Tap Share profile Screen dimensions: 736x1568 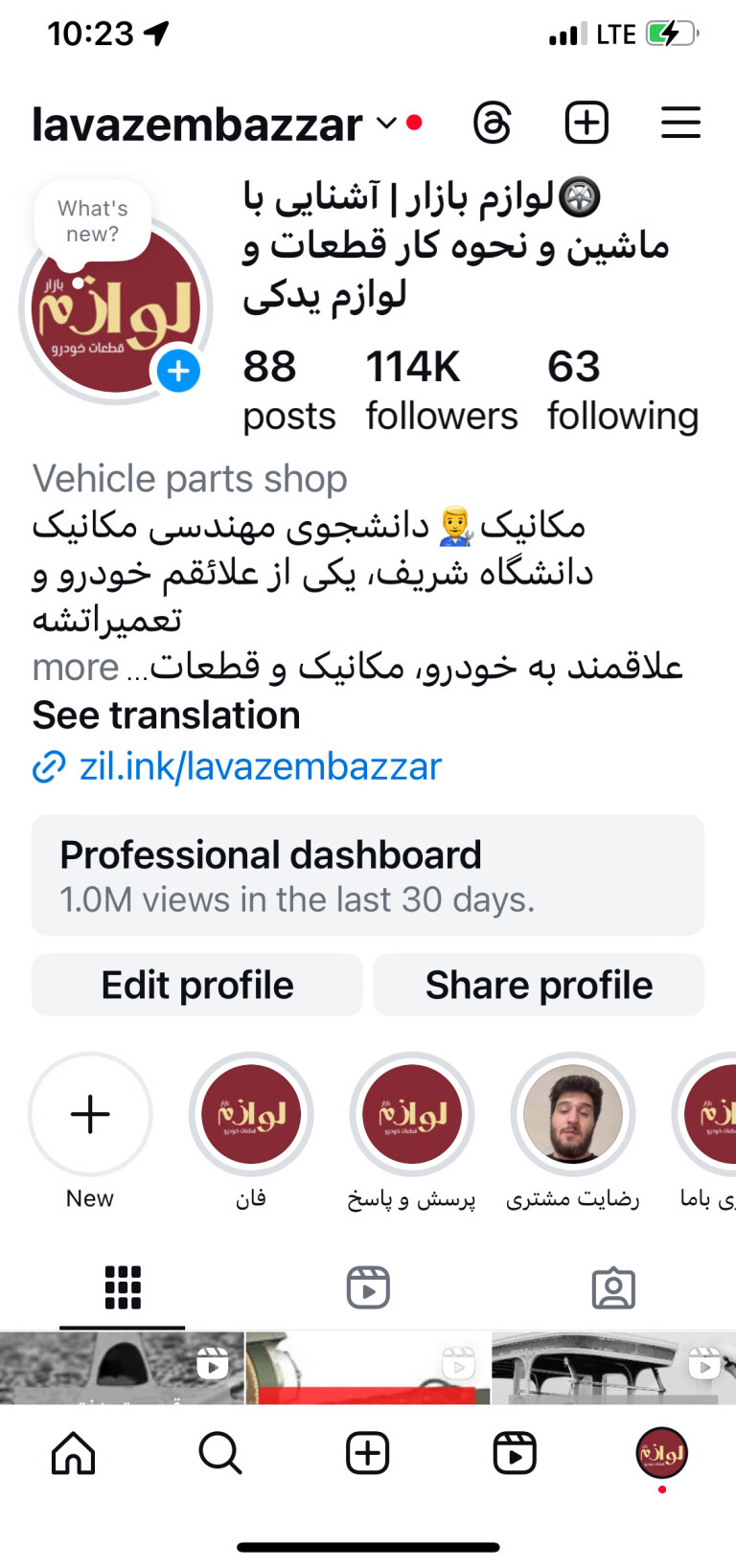pyautogui.click(x=539, y=985)
